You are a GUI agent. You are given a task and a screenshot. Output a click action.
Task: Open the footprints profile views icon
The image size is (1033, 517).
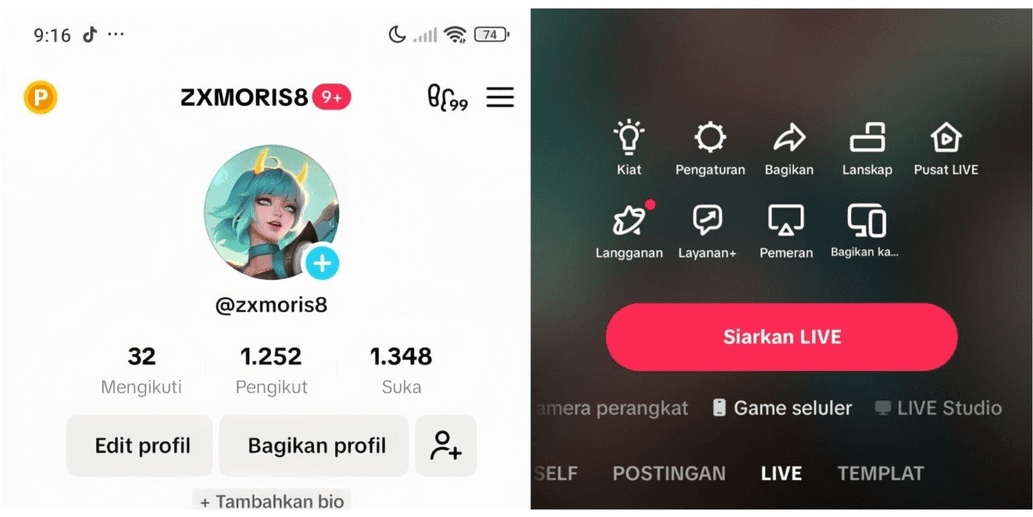coord(446,98)
